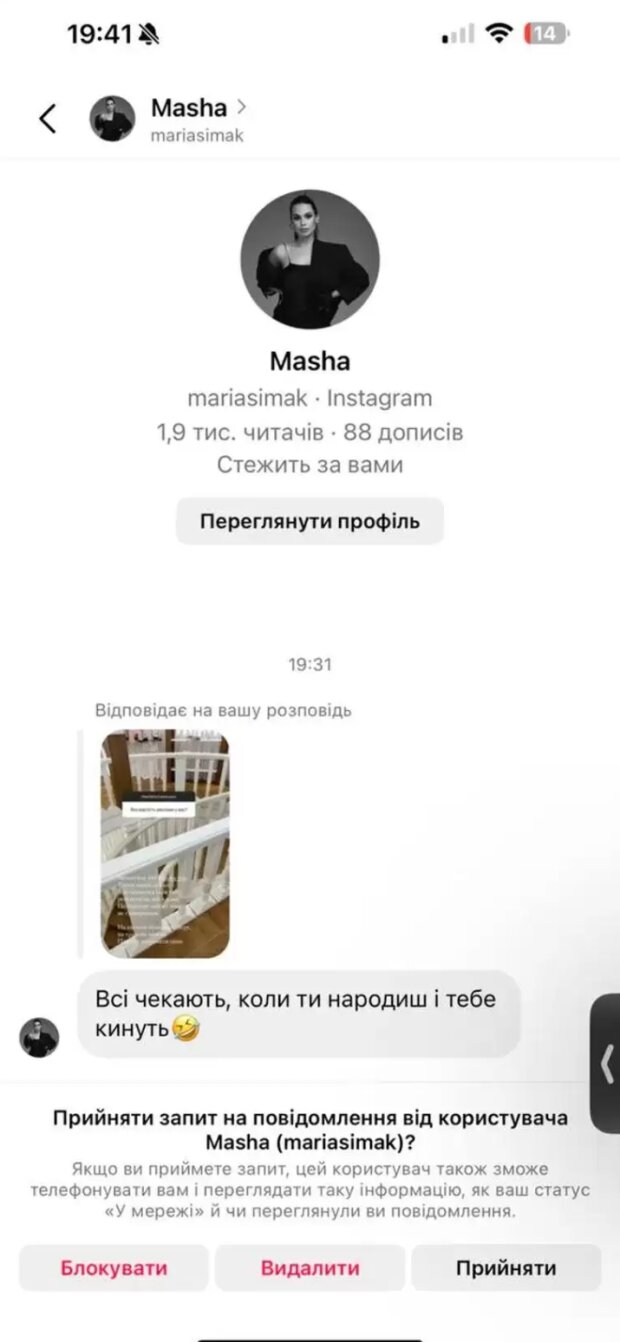
Task: Accept the message request with Прийняти
Action: [x=506, y=1268]
